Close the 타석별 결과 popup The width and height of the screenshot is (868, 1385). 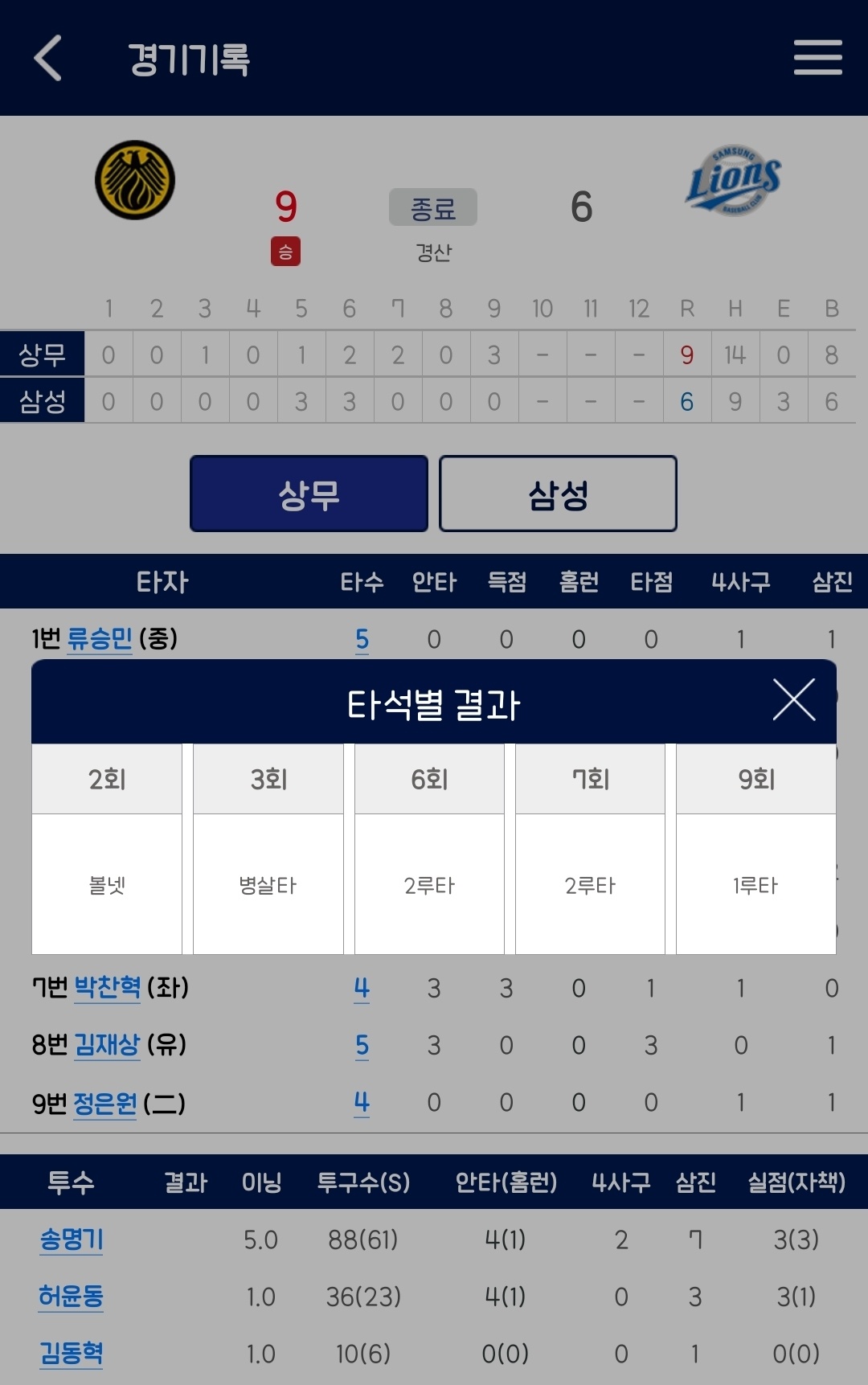(x=793, y=699)
